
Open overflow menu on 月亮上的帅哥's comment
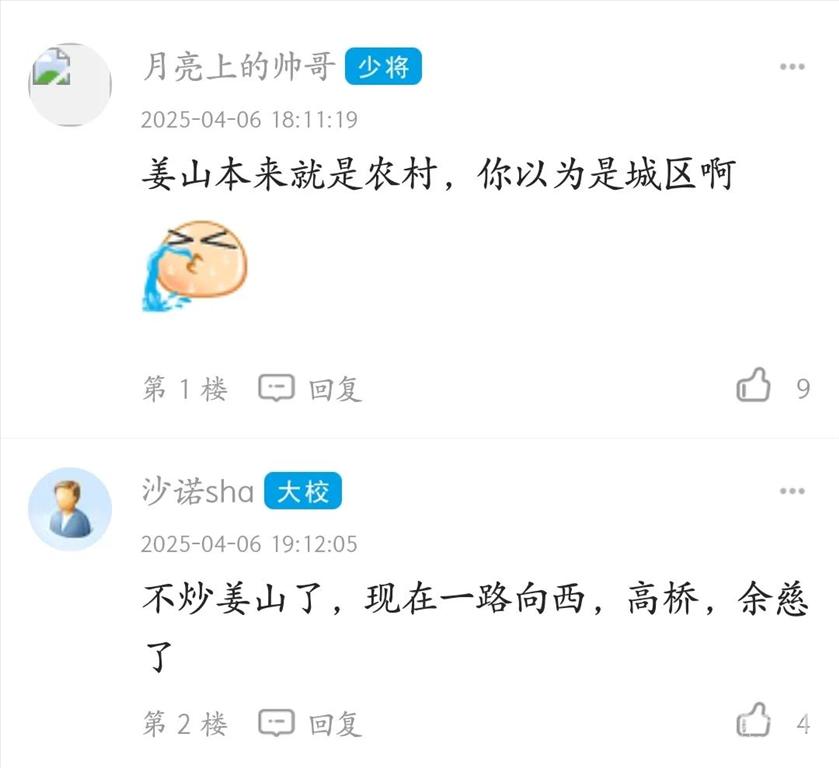coord(792,67)
